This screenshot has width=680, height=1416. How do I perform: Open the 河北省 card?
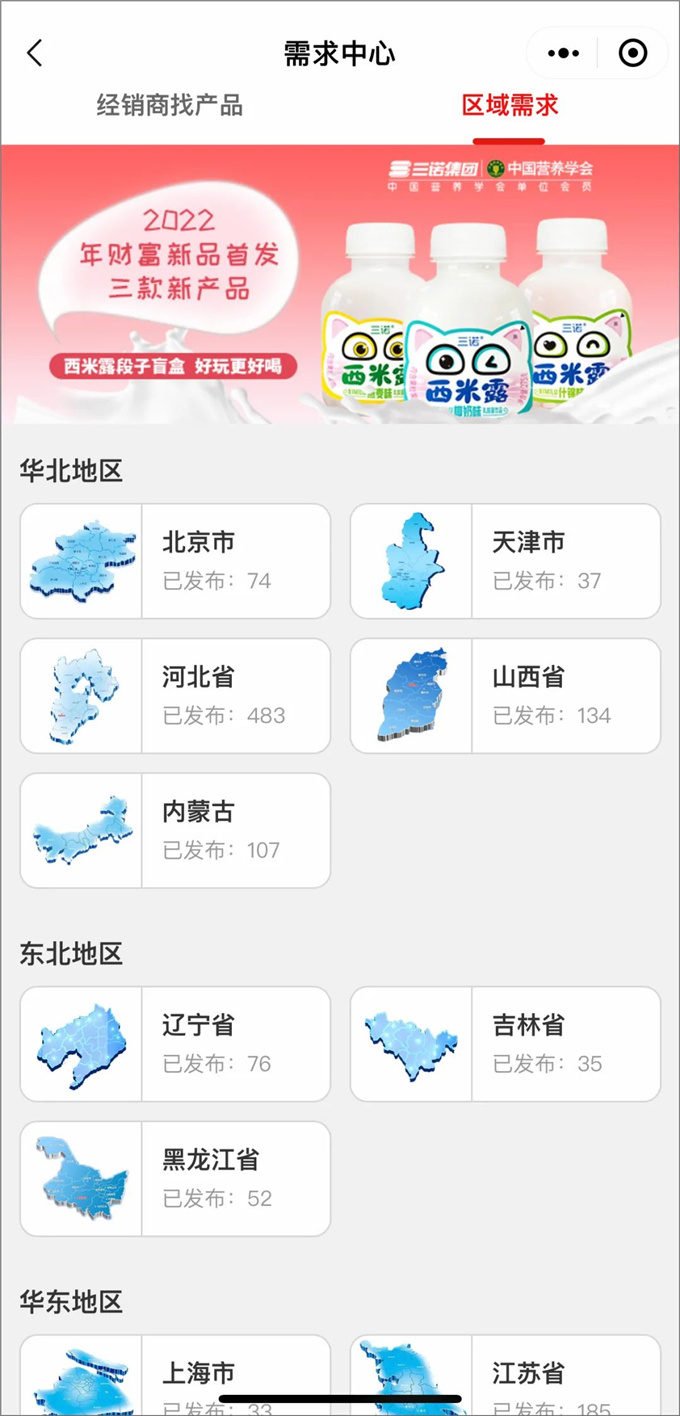(175, 696)
